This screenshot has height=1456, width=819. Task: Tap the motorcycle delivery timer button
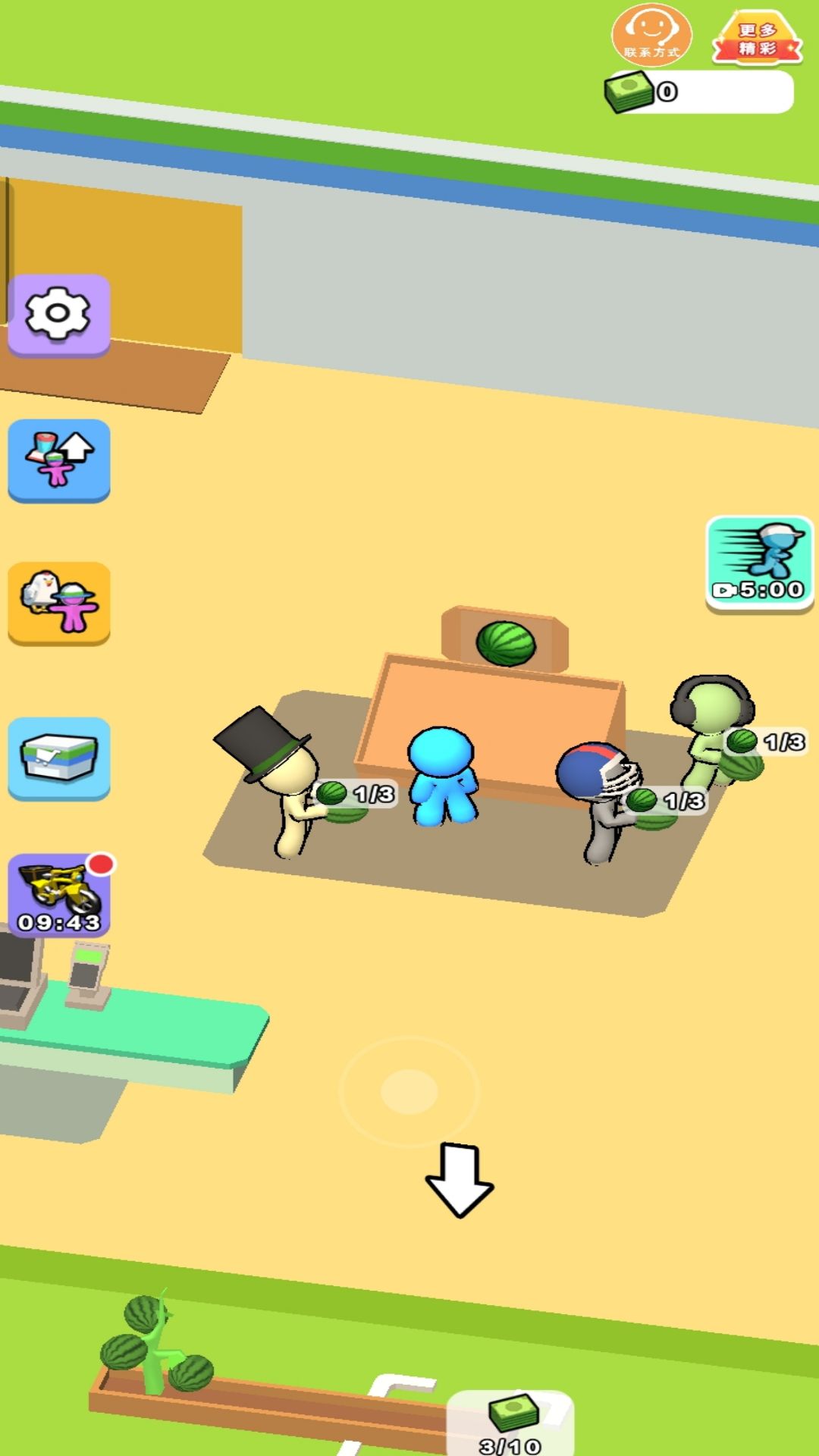coord(59,896)
